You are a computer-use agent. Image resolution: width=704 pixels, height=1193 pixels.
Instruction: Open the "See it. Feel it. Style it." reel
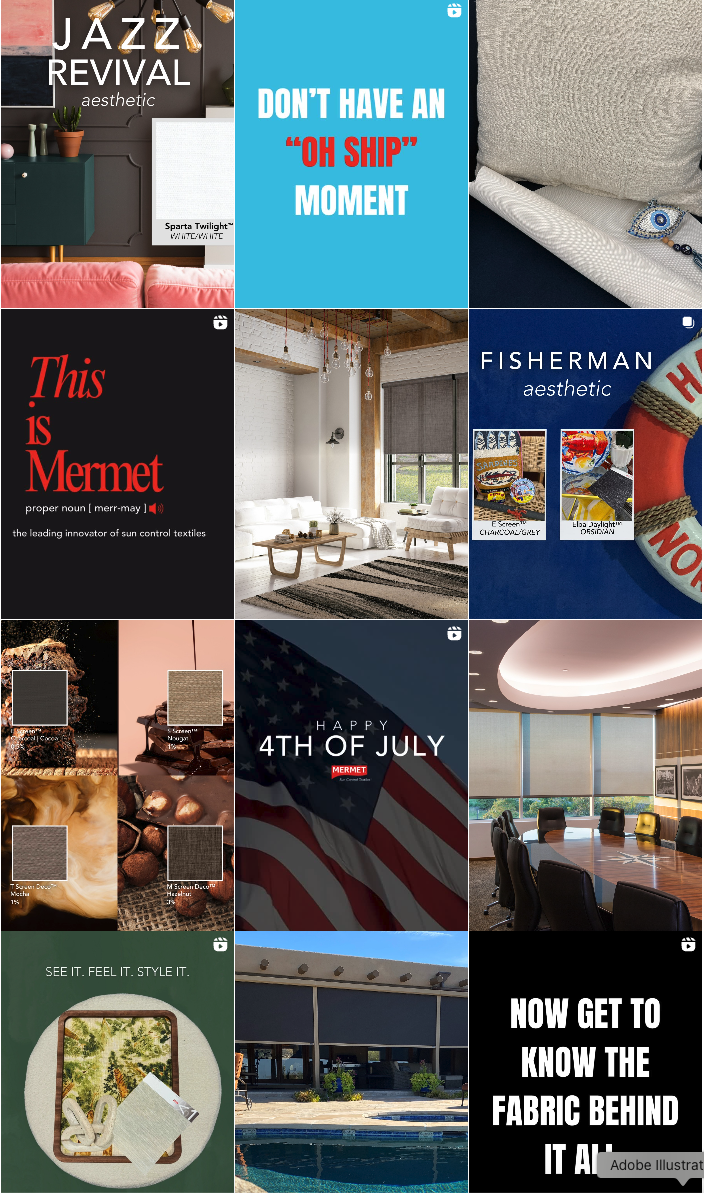117,1062
